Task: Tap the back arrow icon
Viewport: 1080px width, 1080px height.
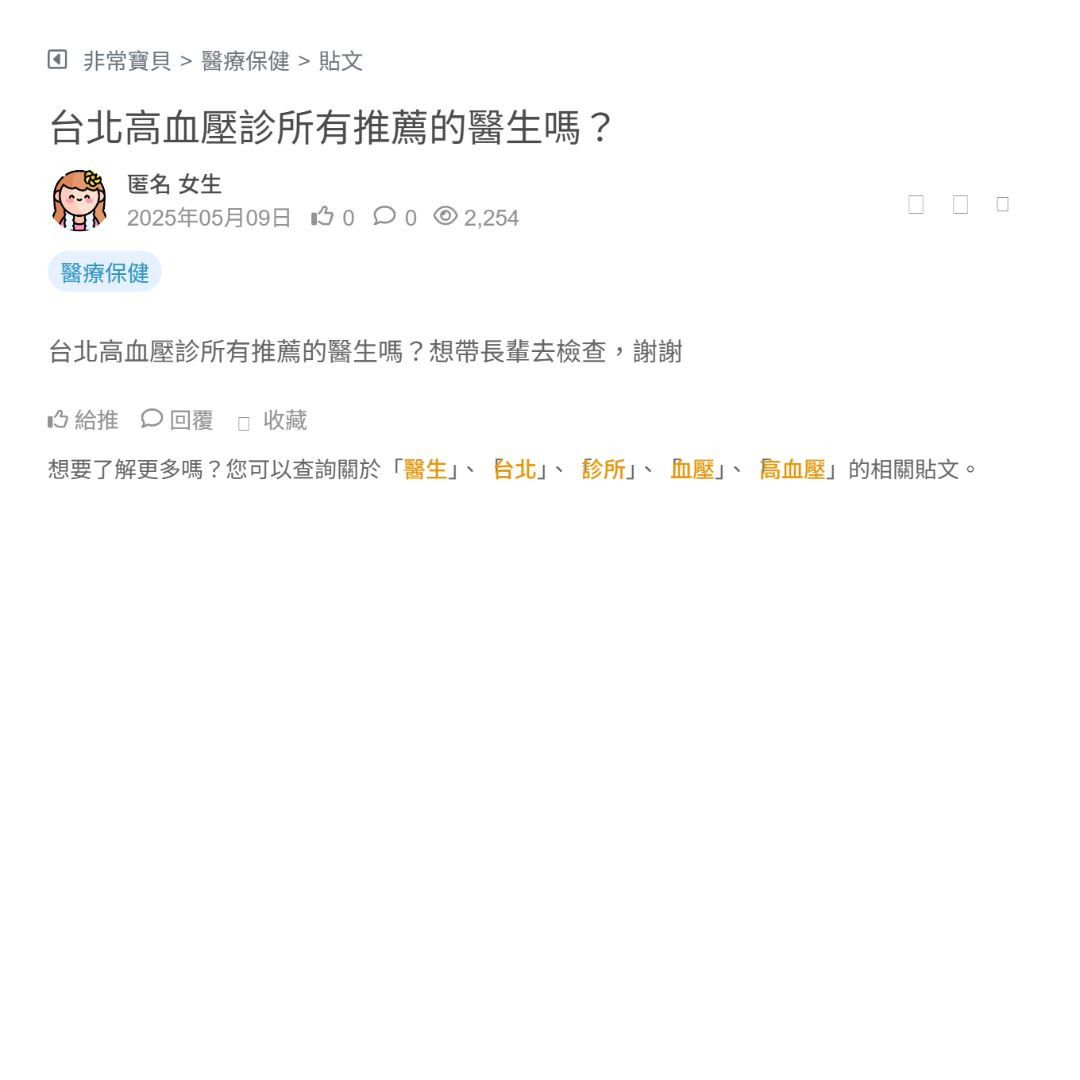Action: coord(57,60)
